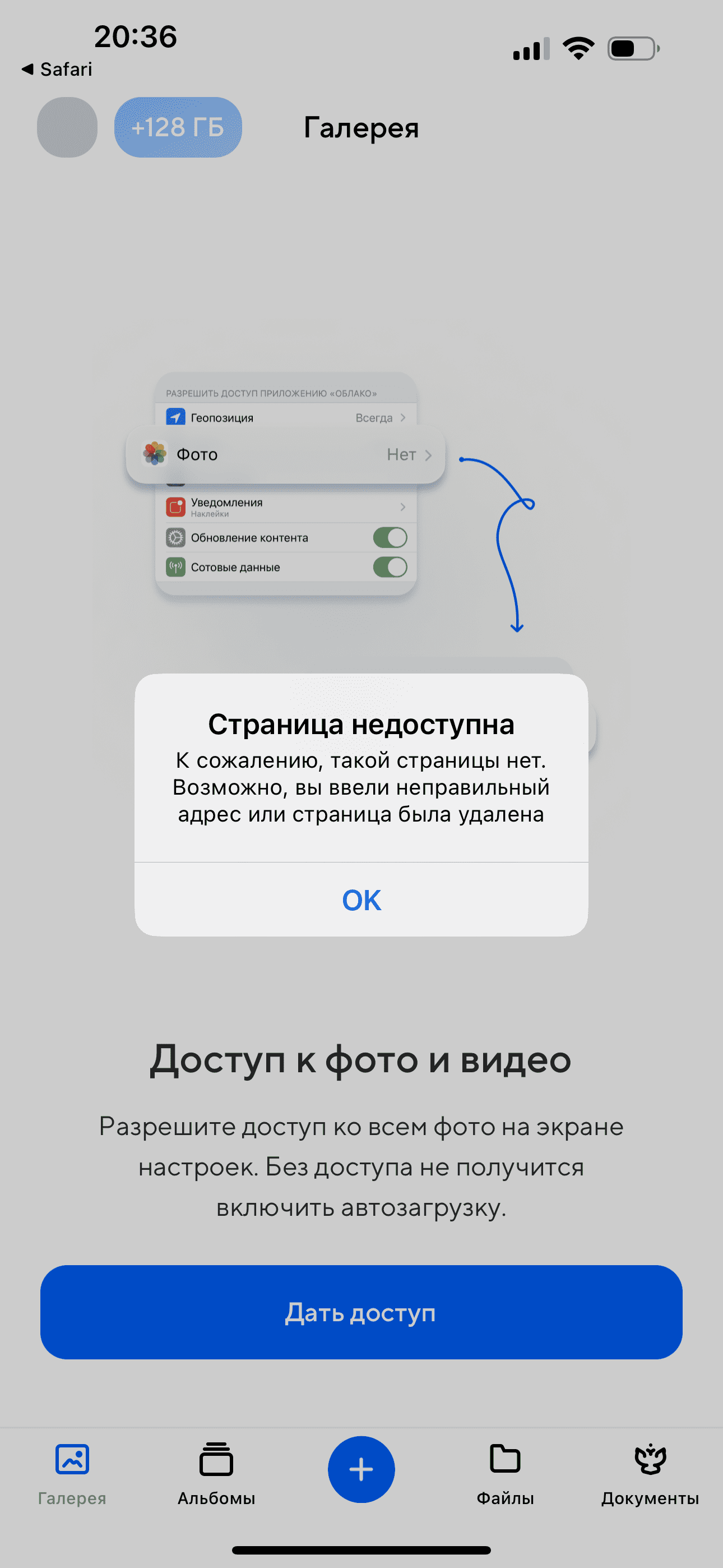Open the profile avatar
The width and height of the screenshot is (723, 1568).
(67, 127)
